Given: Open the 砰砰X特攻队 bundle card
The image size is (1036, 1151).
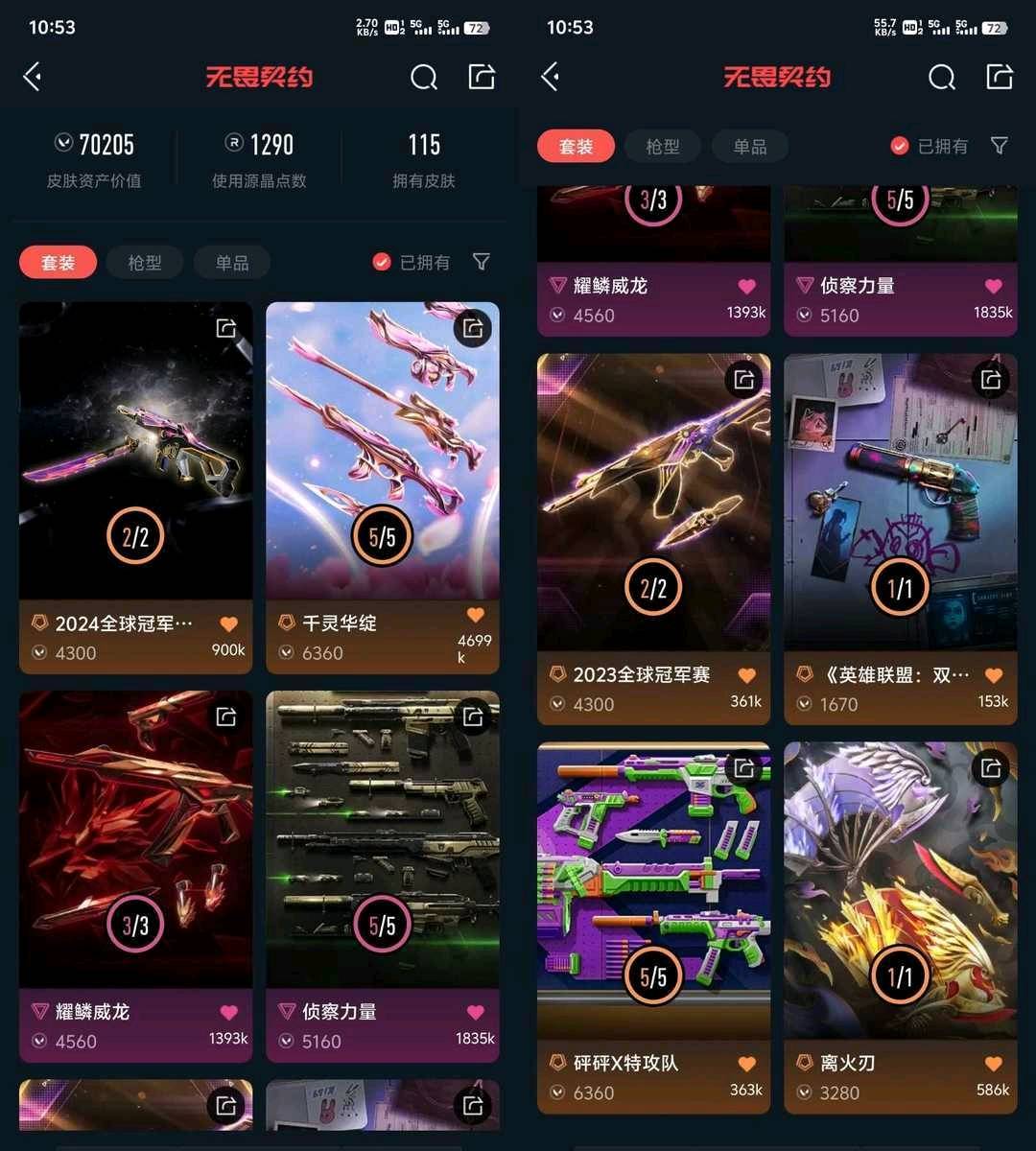Looking at the screenshot, I should 653,890.
